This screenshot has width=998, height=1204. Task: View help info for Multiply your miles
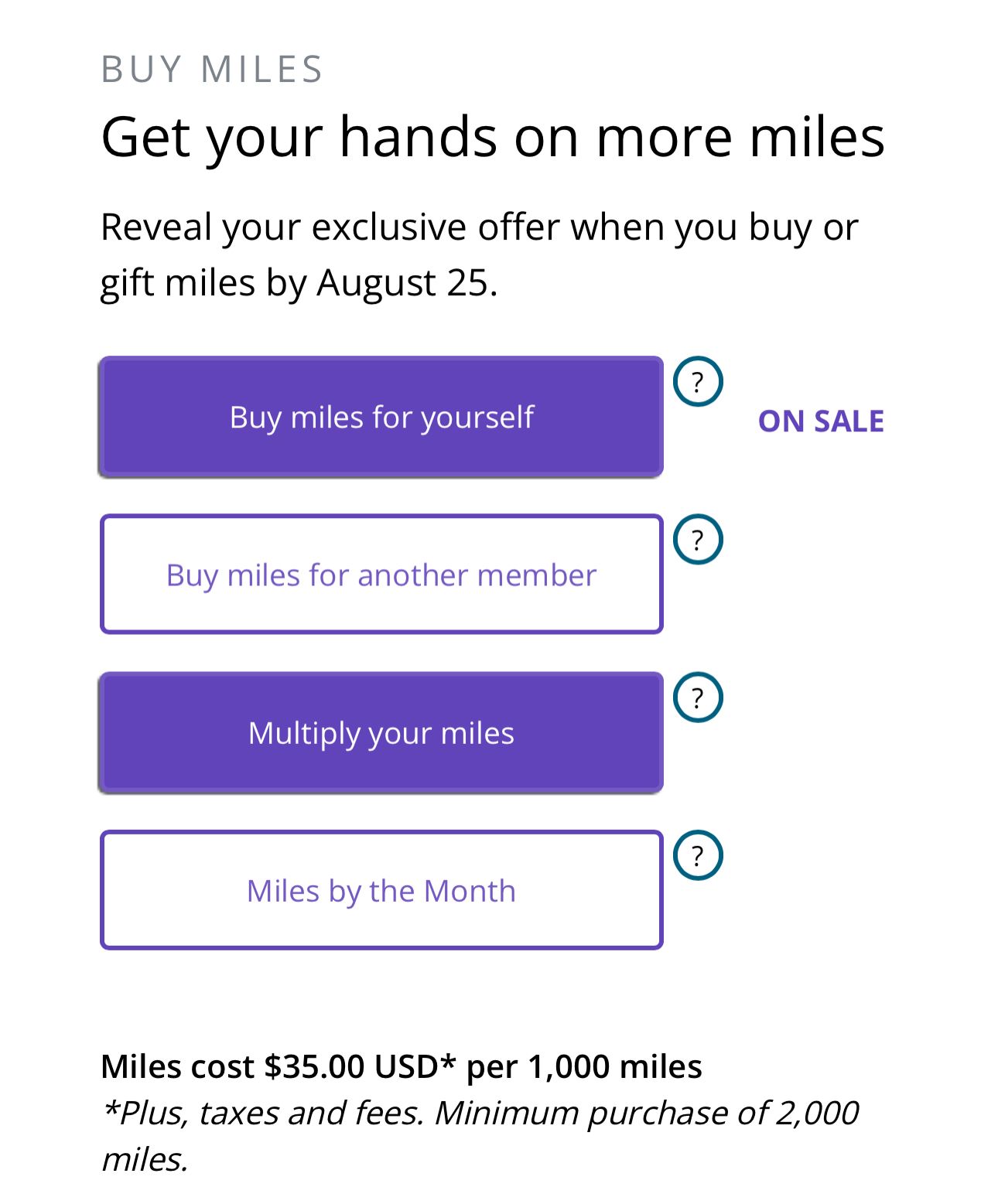[x=698, y=698]
